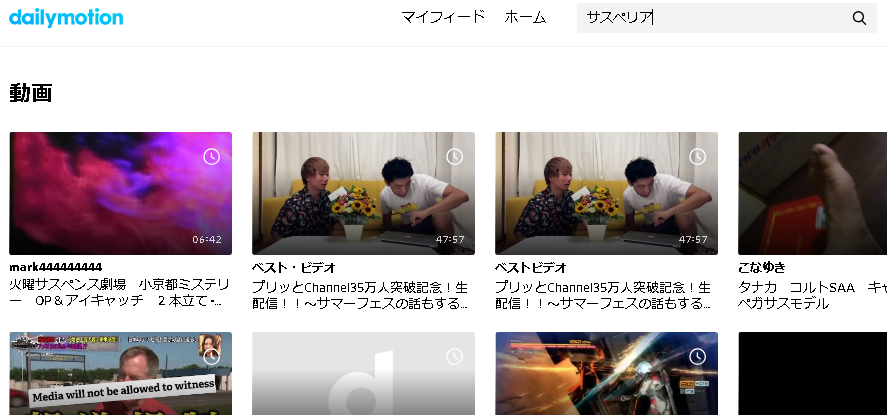This screenshot has height=415, width=887.
Task: Open マイフィード in the top navigation
Action: click(443, 17)
